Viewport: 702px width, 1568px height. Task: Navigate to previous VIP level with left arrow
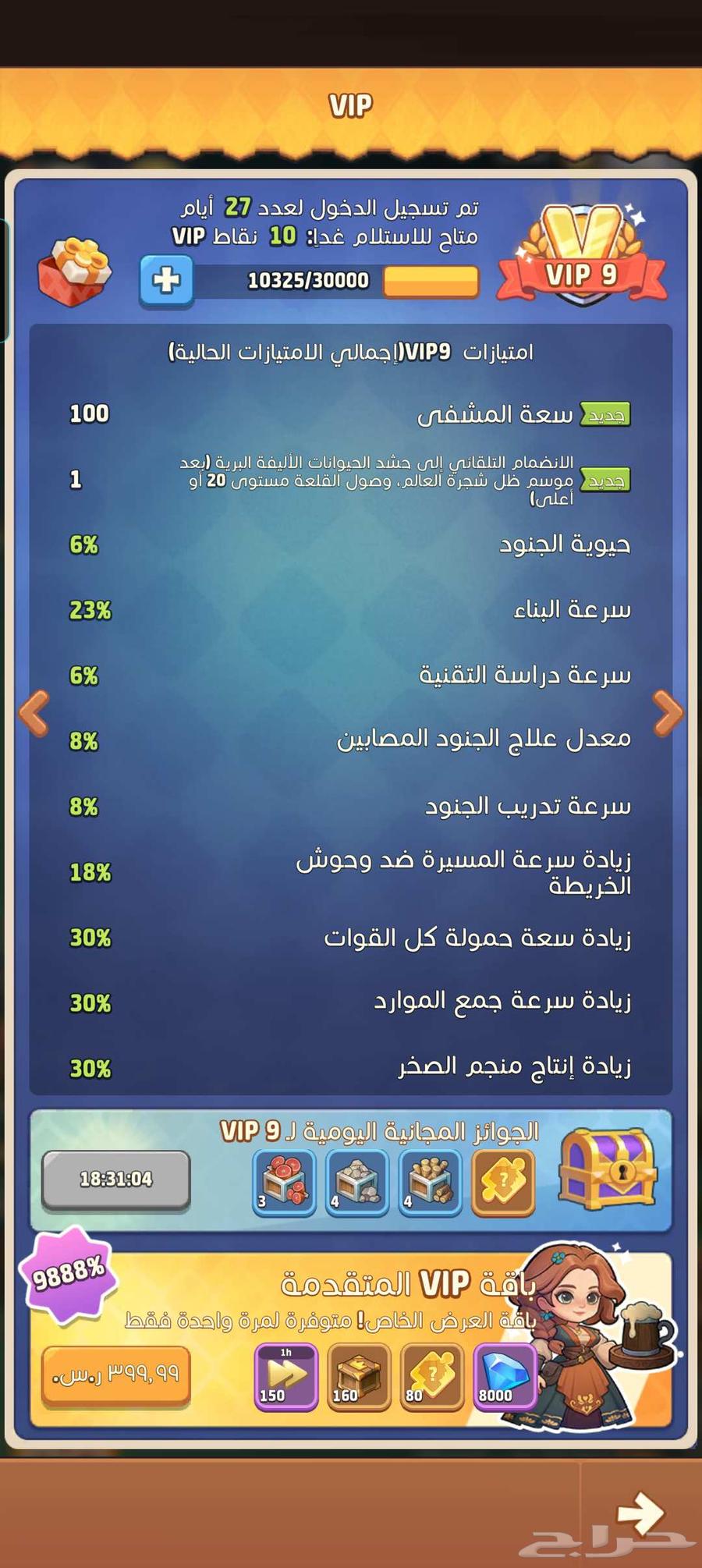35,712
